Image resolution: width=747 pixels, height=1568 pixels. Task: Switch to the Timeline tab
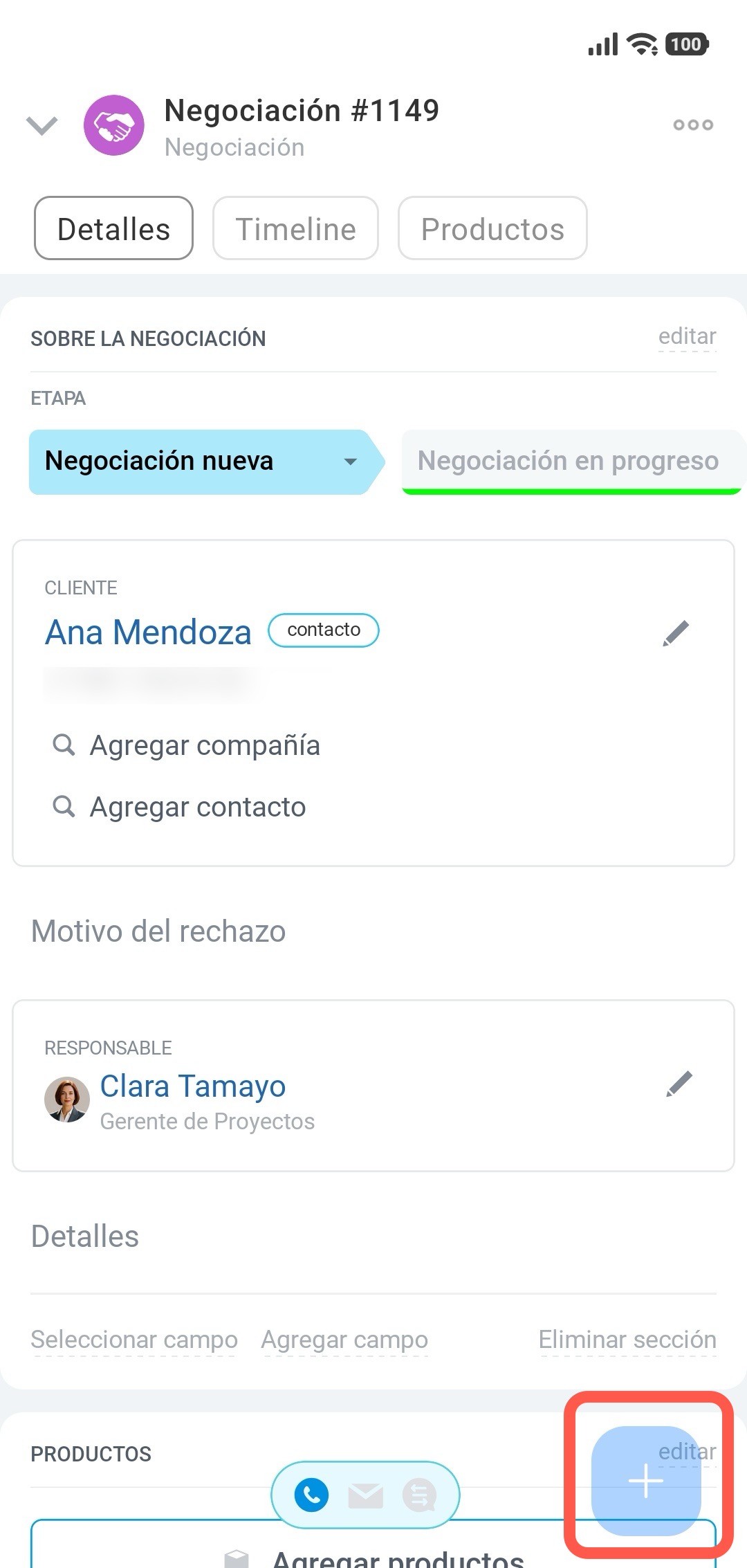(x=295, y=229)
